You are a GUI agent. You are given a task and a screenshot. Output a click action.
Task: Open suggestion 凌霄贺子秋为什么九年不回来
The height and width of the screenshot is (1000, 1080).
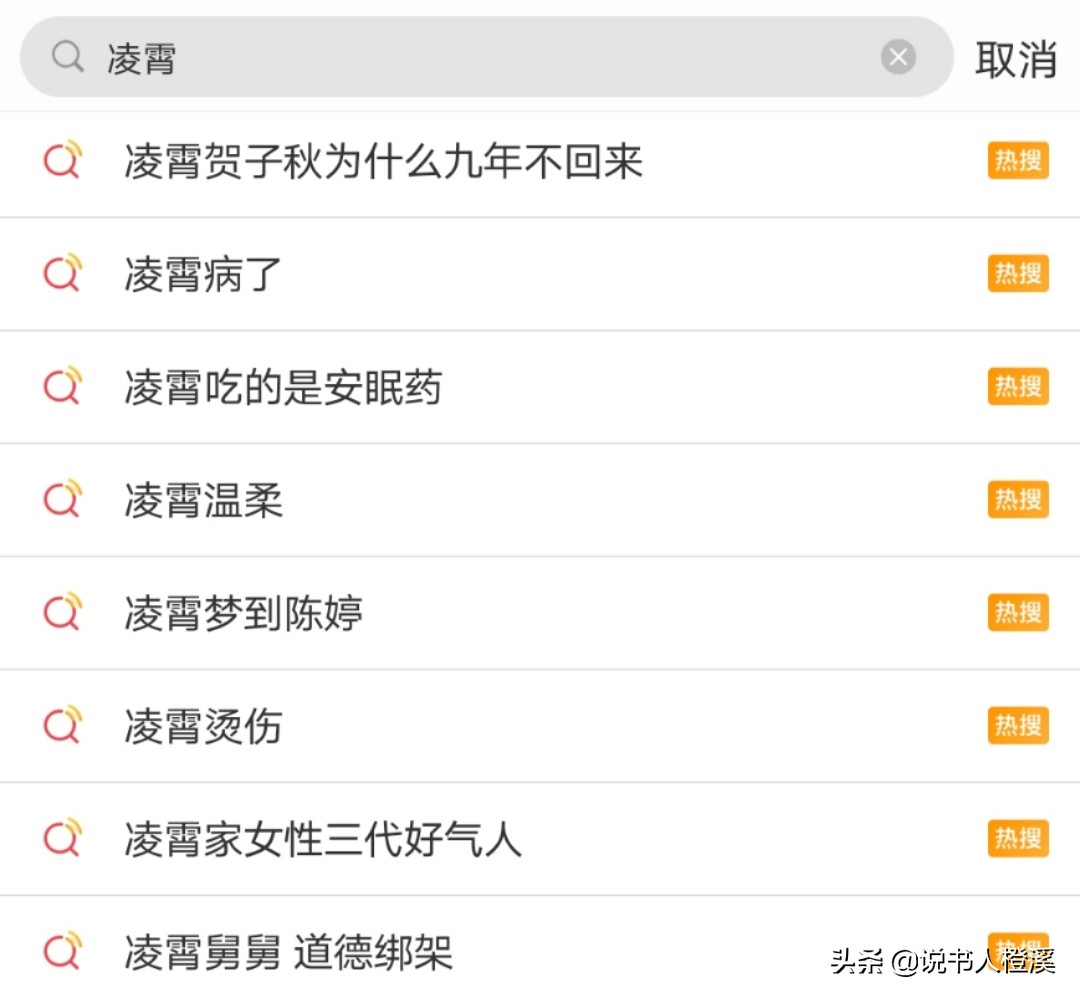point(383,162)
